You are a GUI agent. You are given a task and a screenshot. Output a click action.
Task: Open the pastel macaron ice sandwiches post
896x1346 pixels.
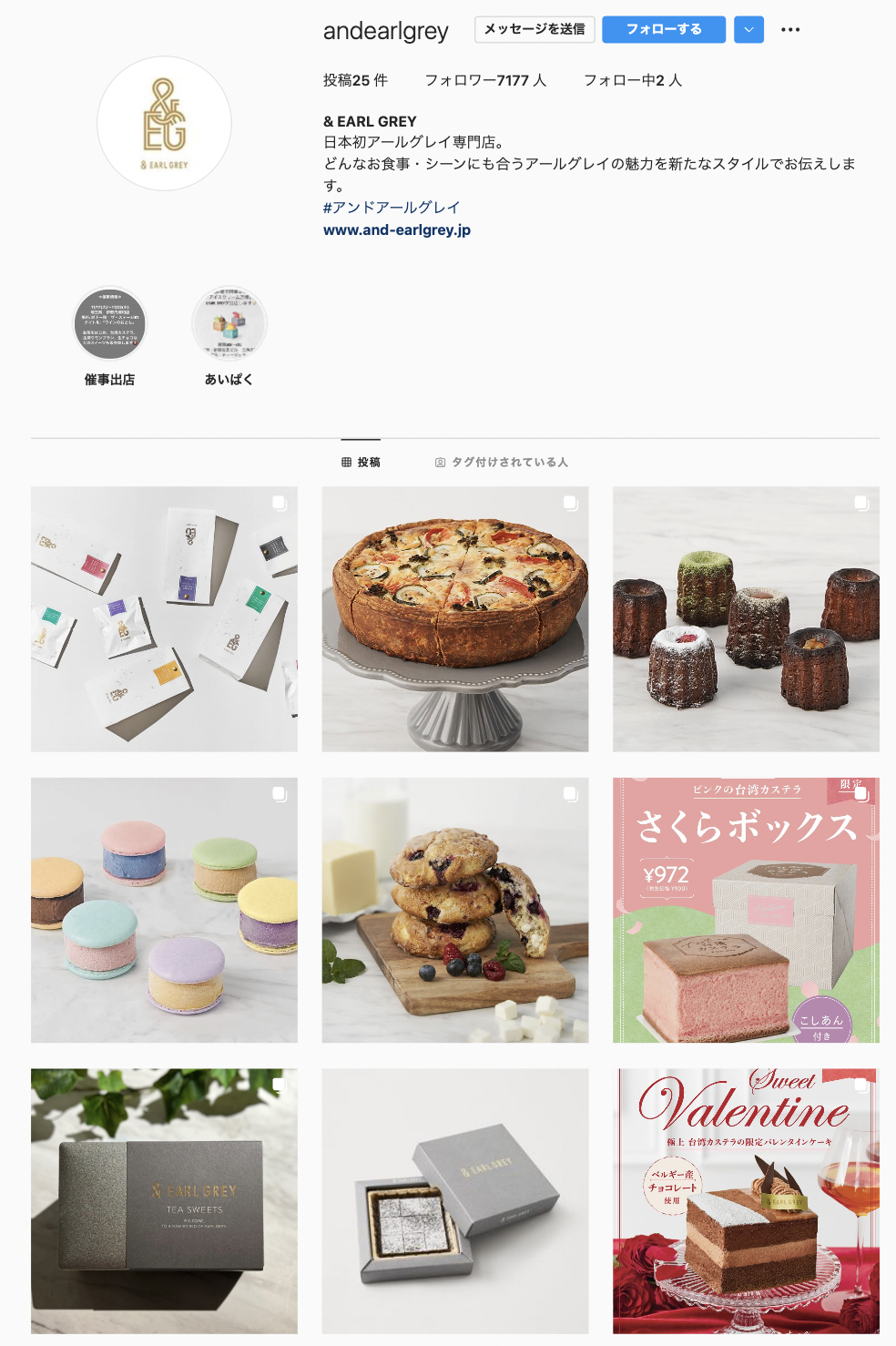coord(164,911)
